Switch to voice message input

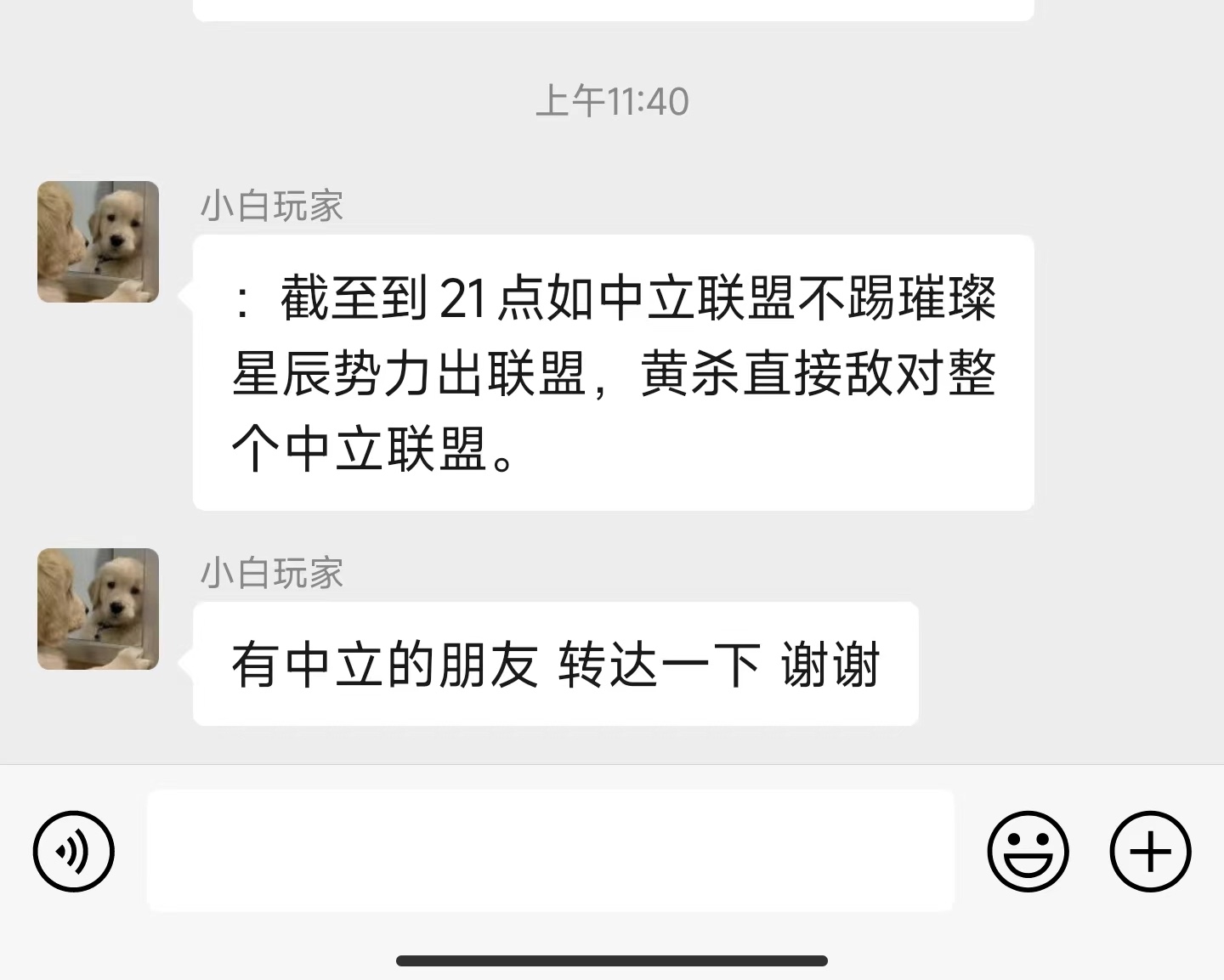[73, 851]
